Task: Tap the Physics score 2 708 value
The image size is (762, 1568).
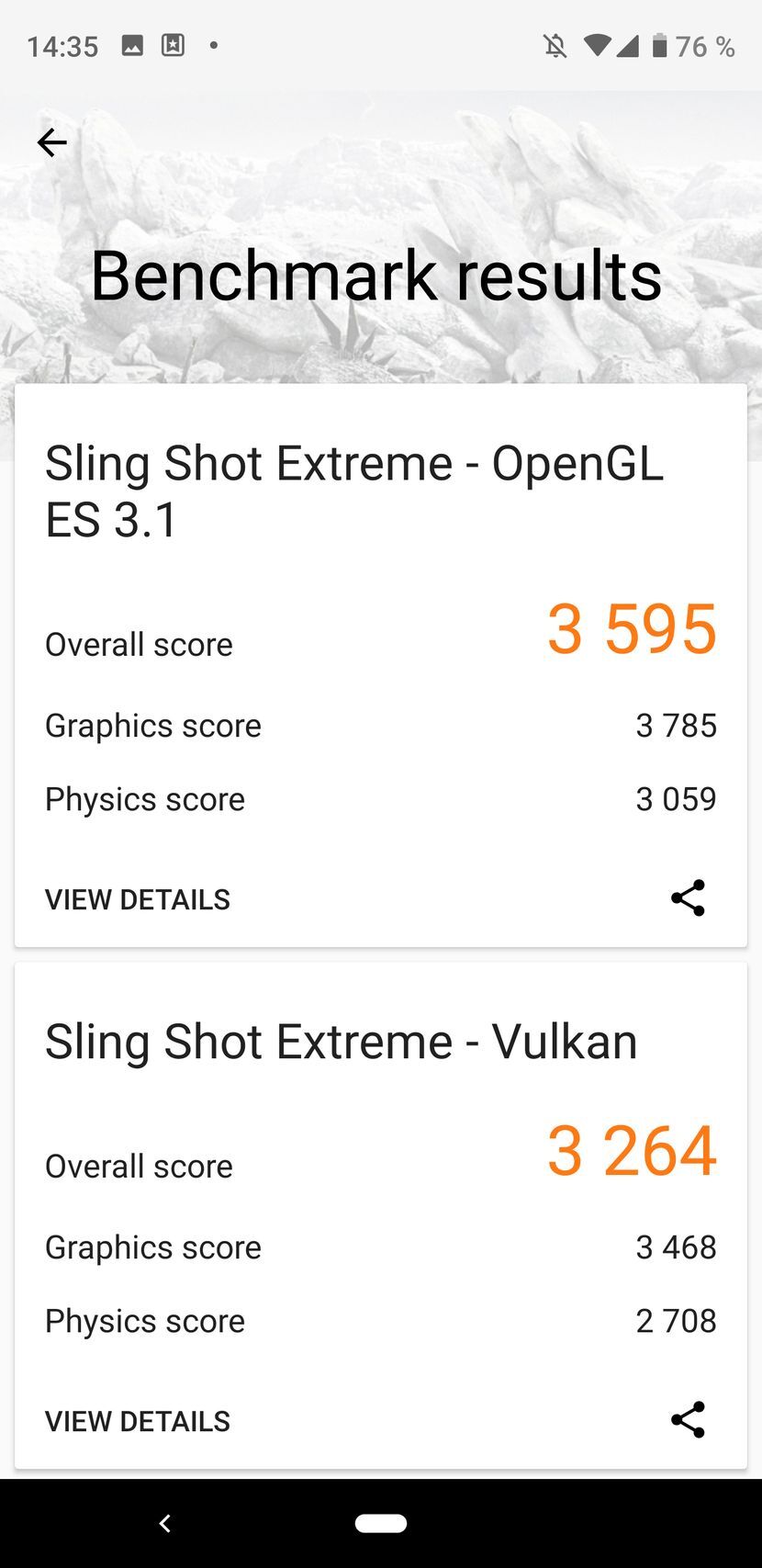Action: click(x=677, y=1321)
